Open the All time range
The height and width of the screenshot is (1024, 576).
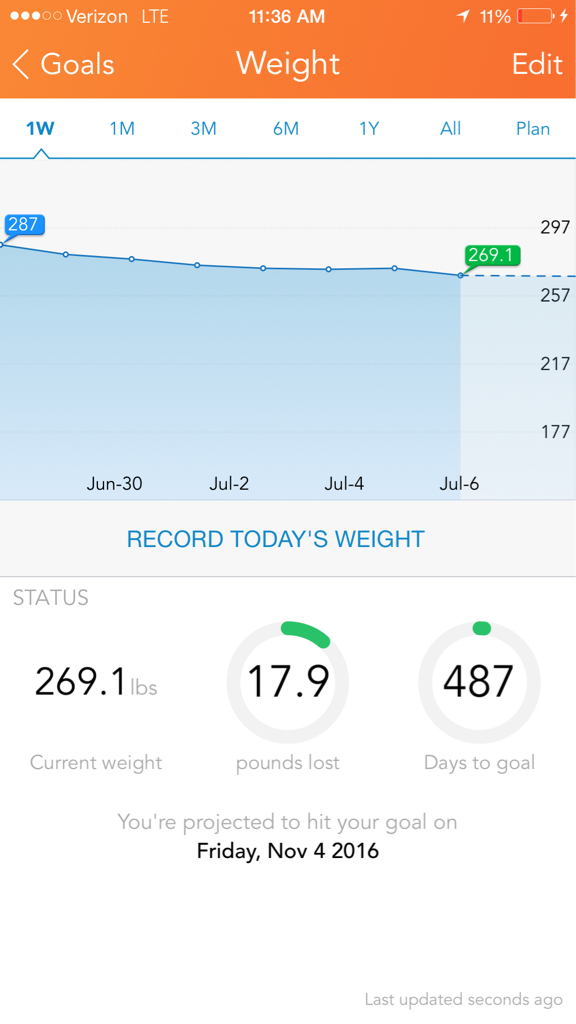pos(451,129)
